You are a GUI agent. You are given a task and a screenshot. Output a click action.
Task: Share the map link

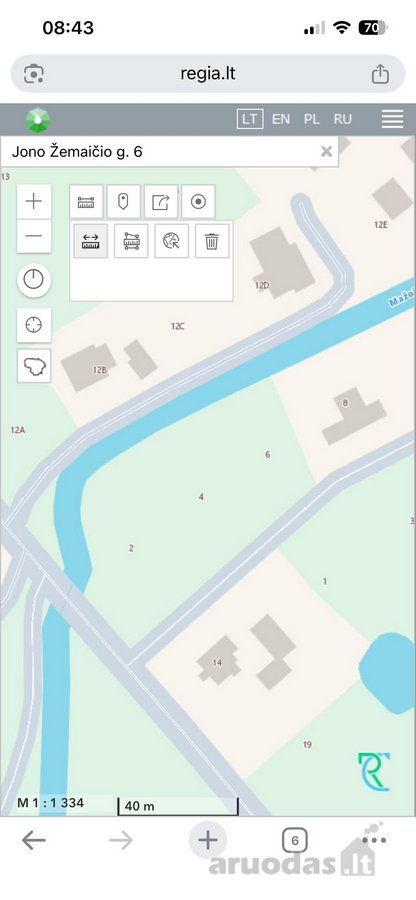161,201
